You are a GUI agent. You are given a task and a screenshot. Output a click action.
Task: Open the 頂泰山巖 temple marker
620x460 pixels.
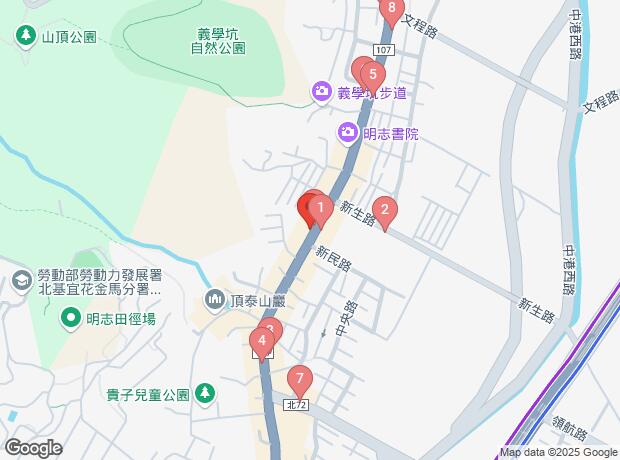coord(215,300)
